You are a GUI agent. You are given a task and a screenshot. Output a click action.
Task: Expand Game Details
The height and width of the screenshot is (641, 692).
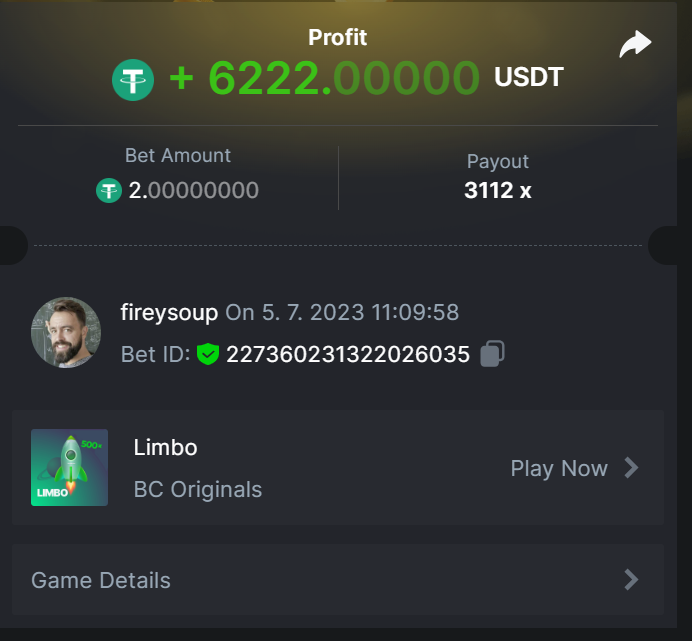337,580
